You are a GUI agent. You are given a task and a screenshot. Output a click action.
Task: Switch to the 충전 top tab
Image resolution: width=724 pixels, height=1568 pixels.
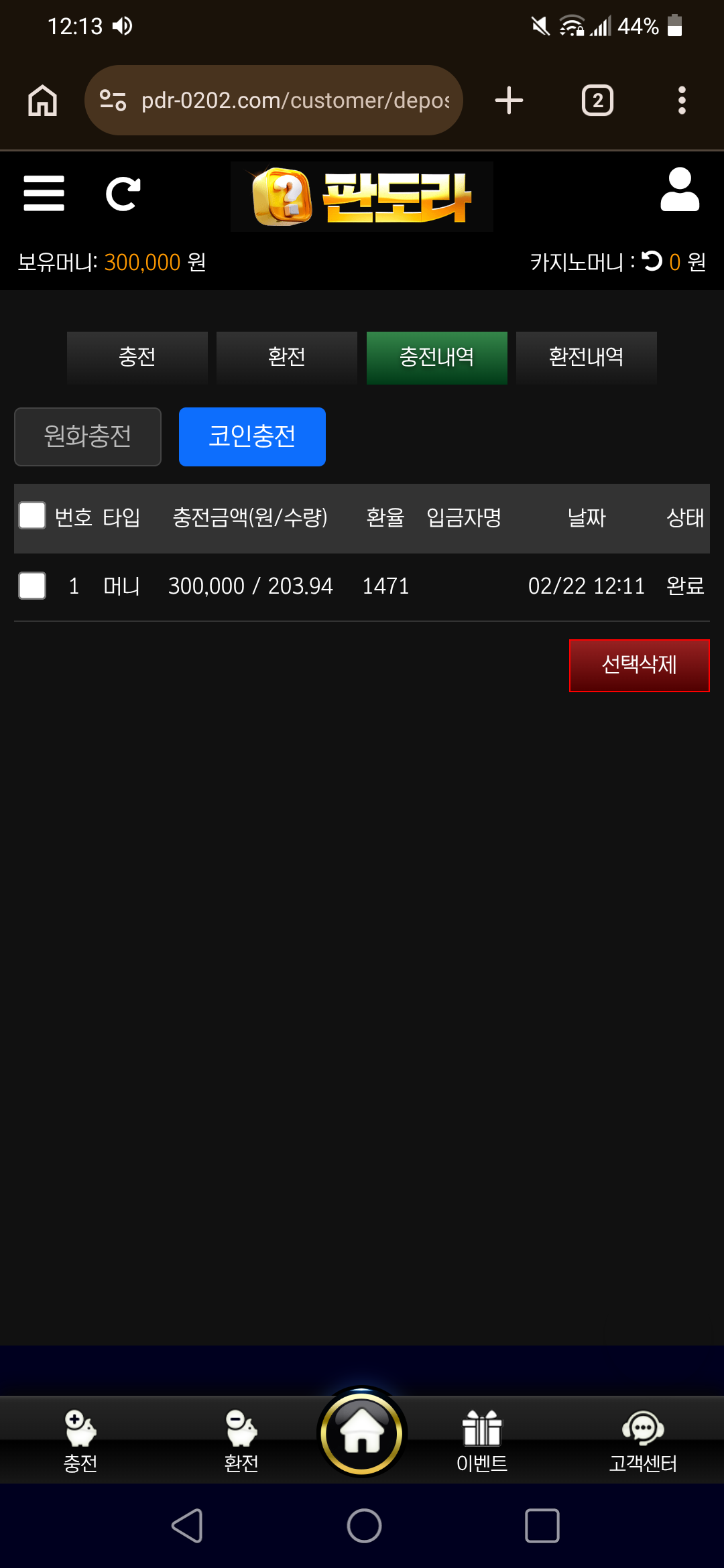(137, 357)
